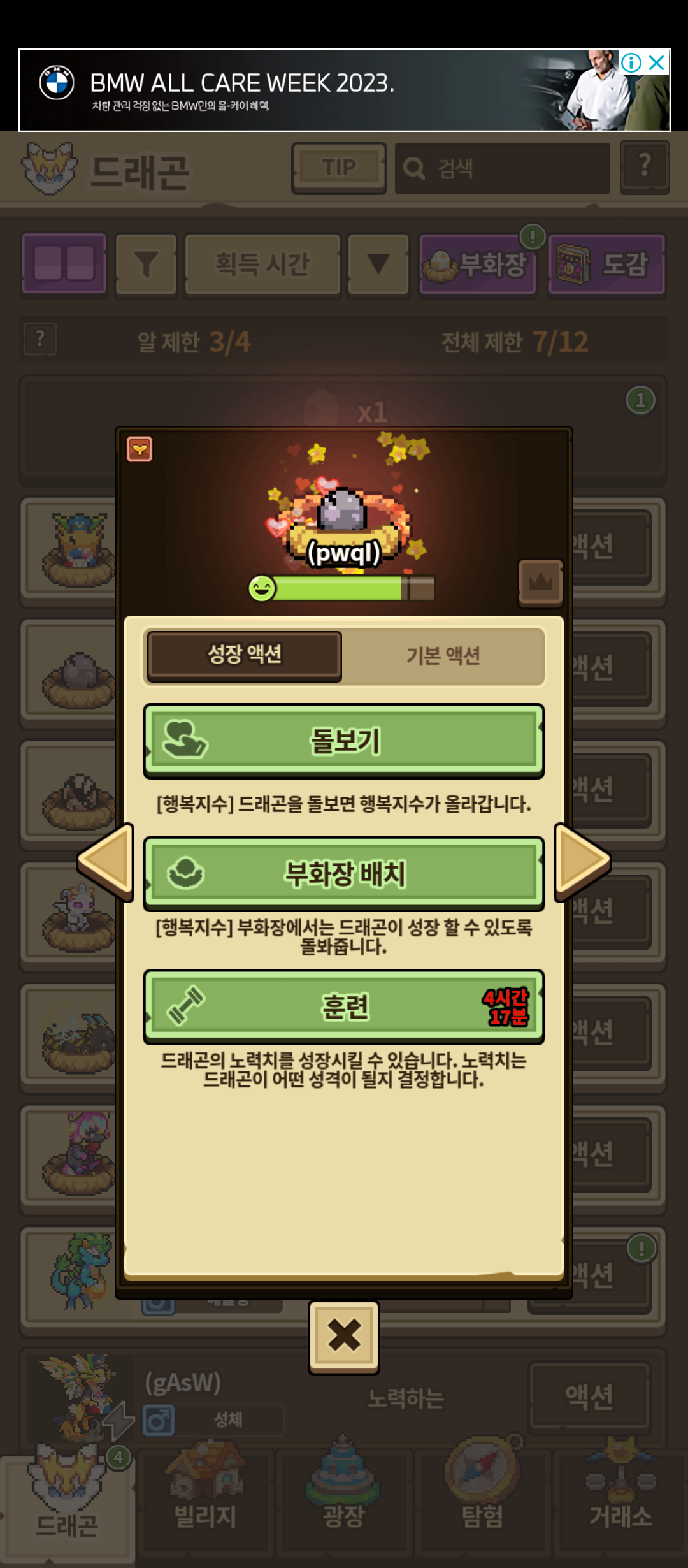Go to the previous dragon with left arrow
Viewport: 688px width, 1568px height.
click(106, 862)
